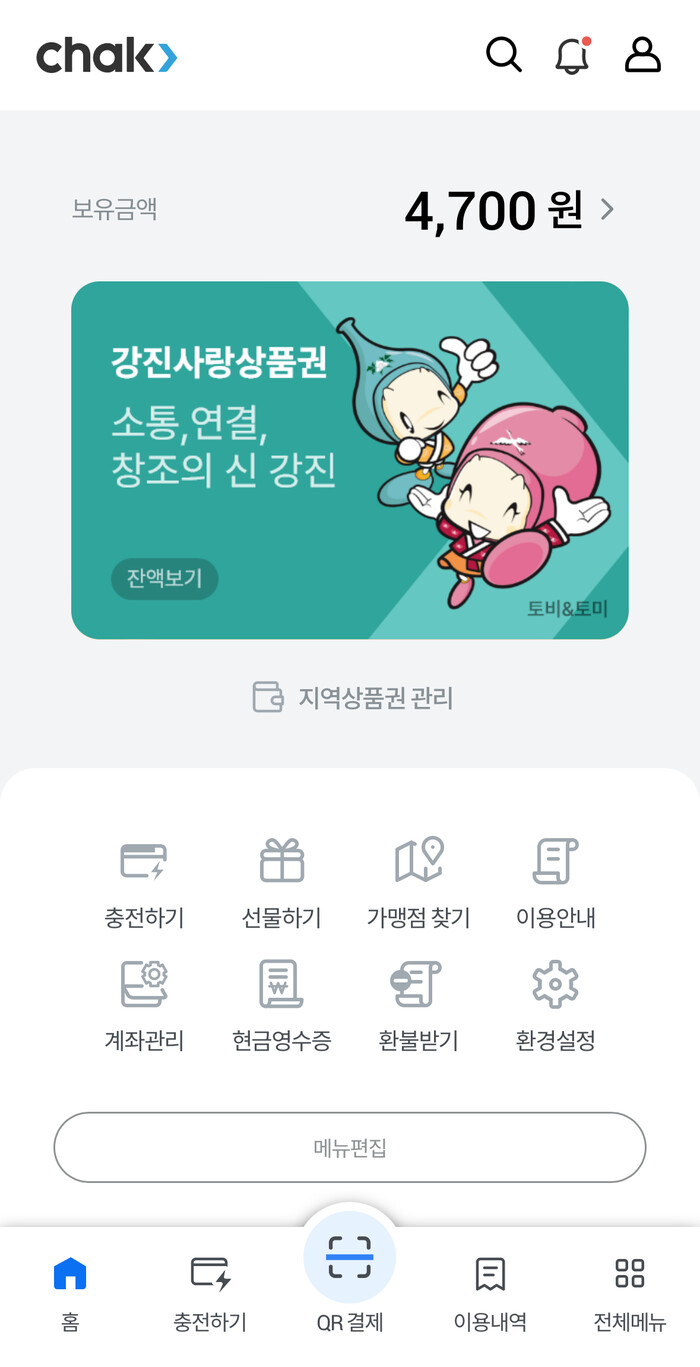Open the 전체메뉴 tab

(630, 1294)
